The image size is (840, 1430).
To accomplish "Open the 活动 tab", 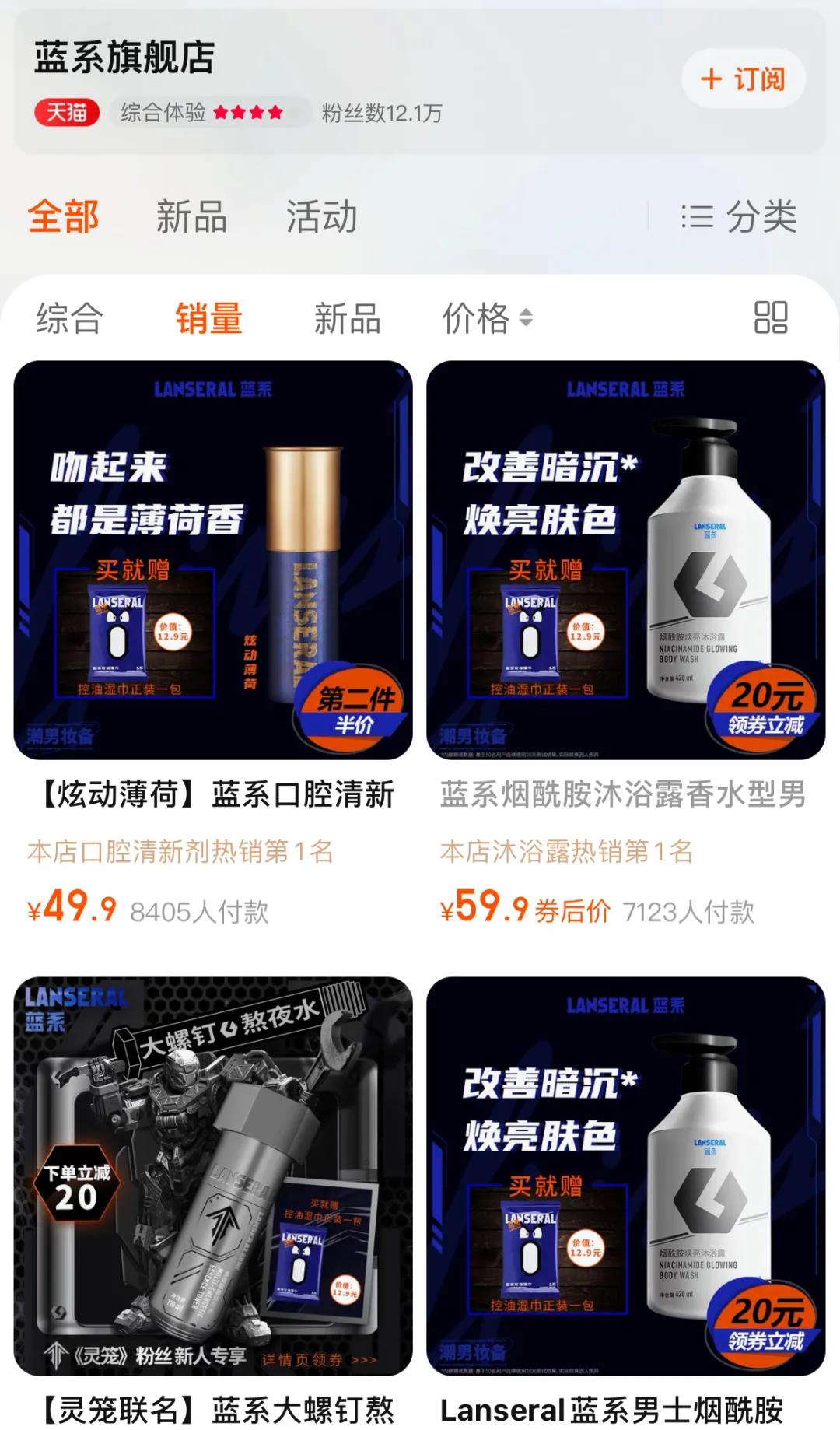I will click(x=321, y=216).
